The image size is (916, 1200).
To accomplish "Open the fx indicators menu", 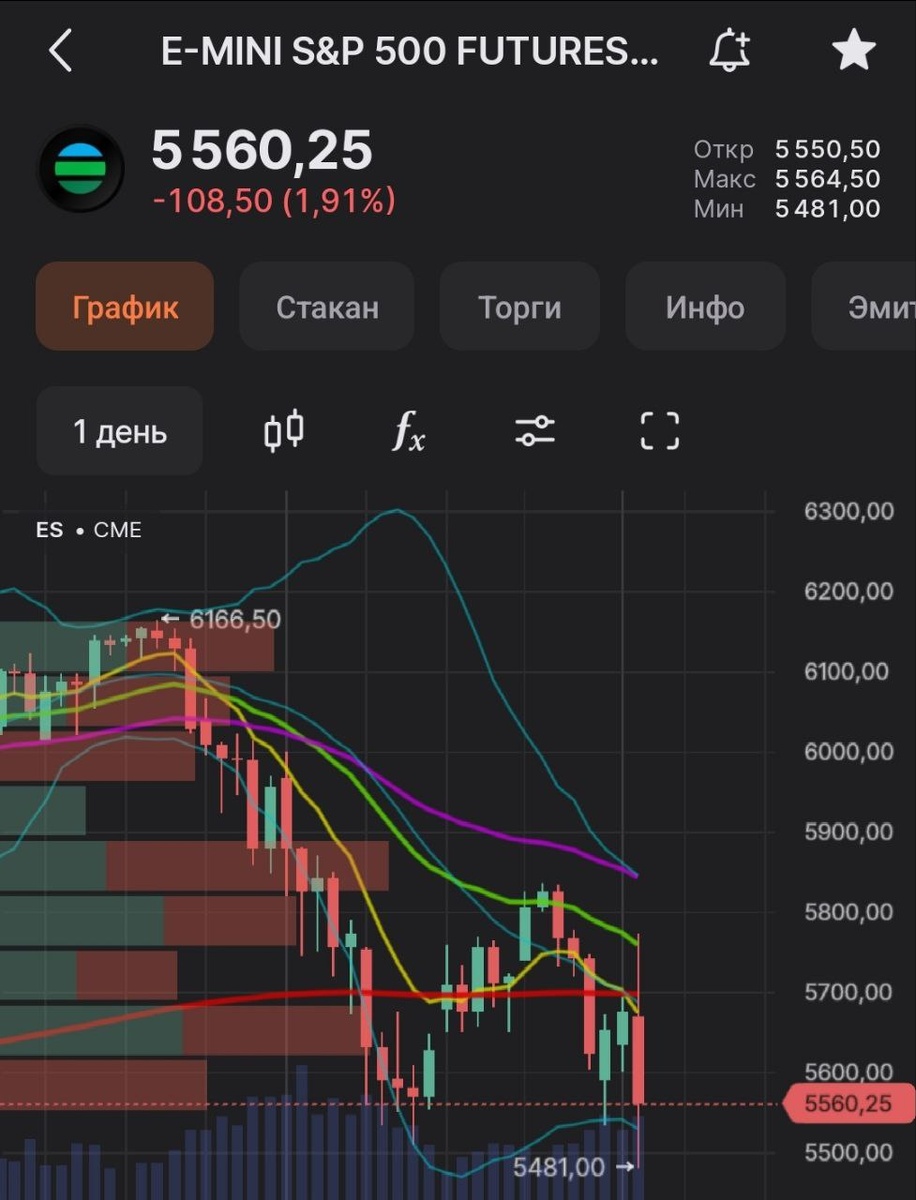I will click(407, 432).
